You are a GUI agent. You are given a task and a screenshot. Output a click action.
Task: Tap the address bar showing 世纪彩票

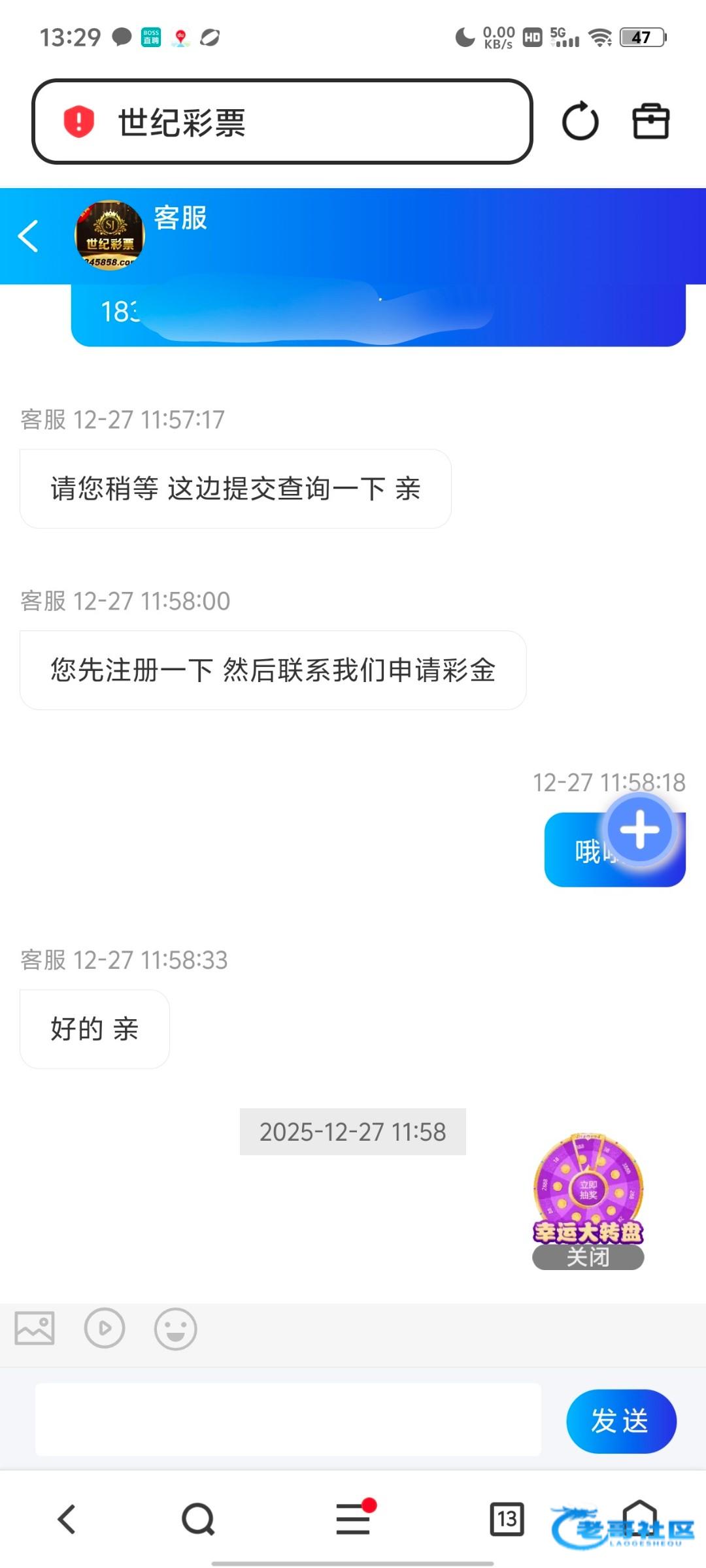[281, 122]
